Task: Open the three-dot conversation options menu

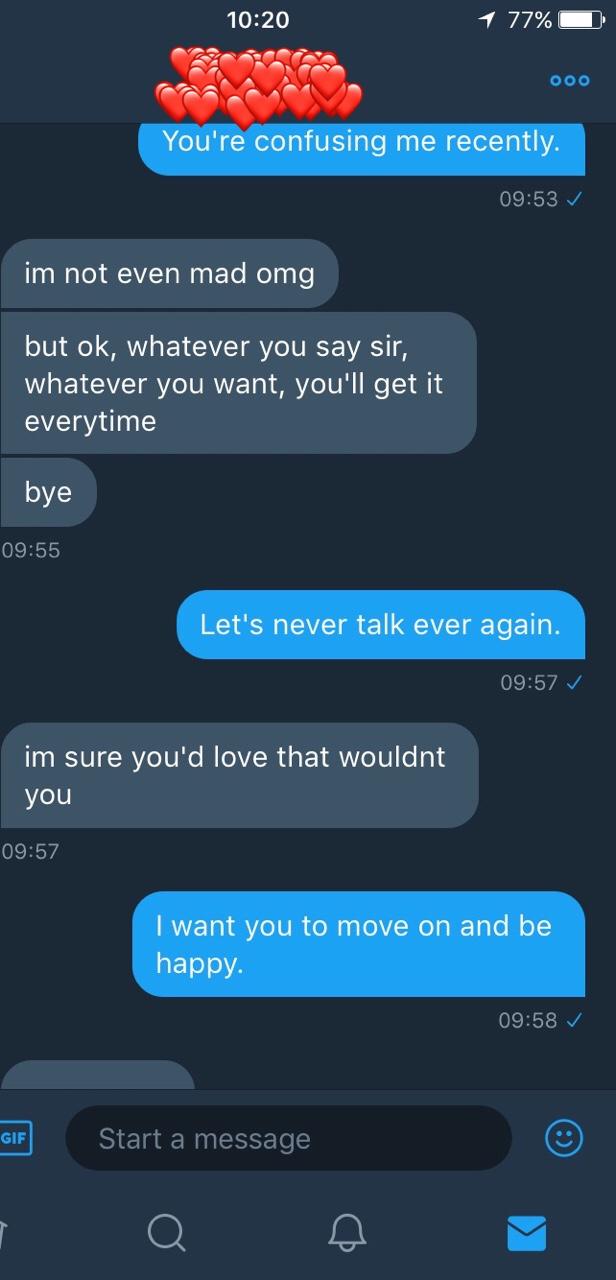Action: tap(570, 81)
